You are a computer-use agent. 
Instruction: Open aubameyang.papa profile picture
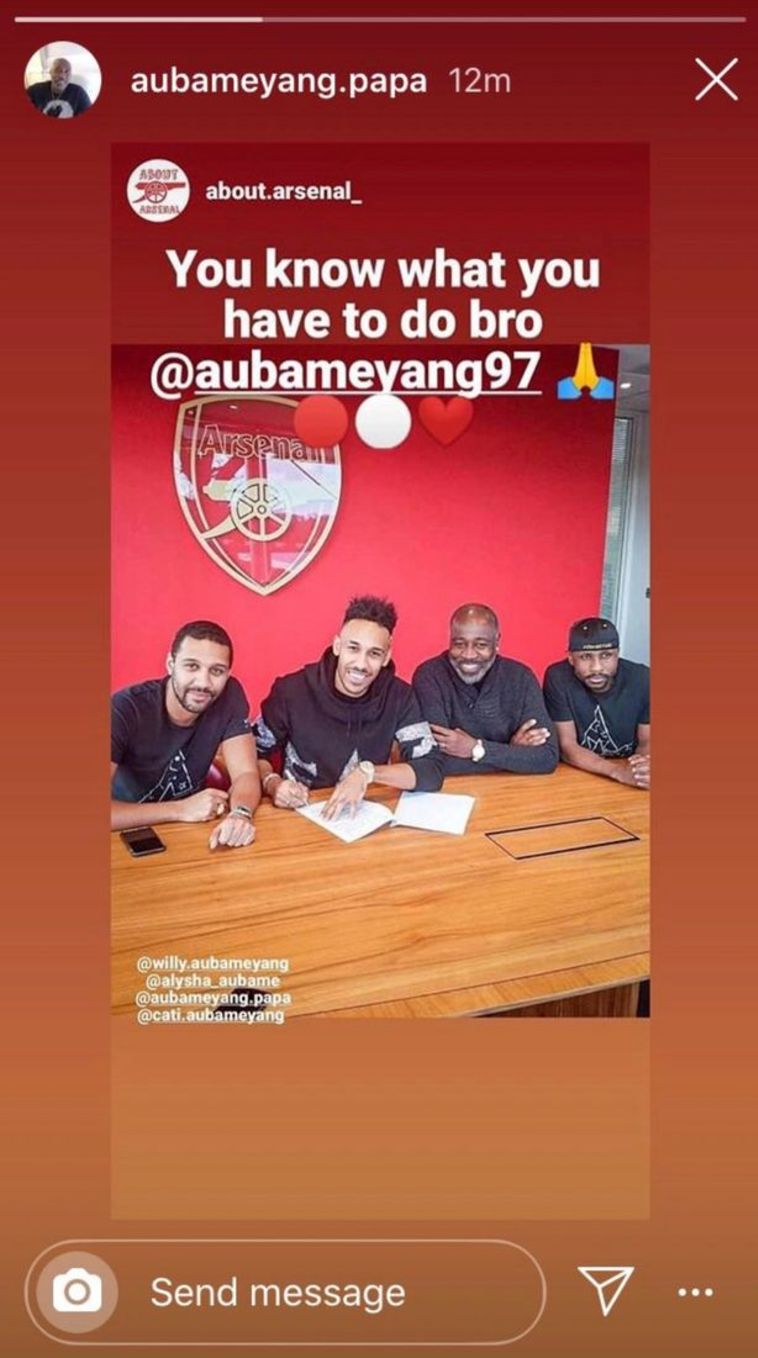click(x=62, y=80)
